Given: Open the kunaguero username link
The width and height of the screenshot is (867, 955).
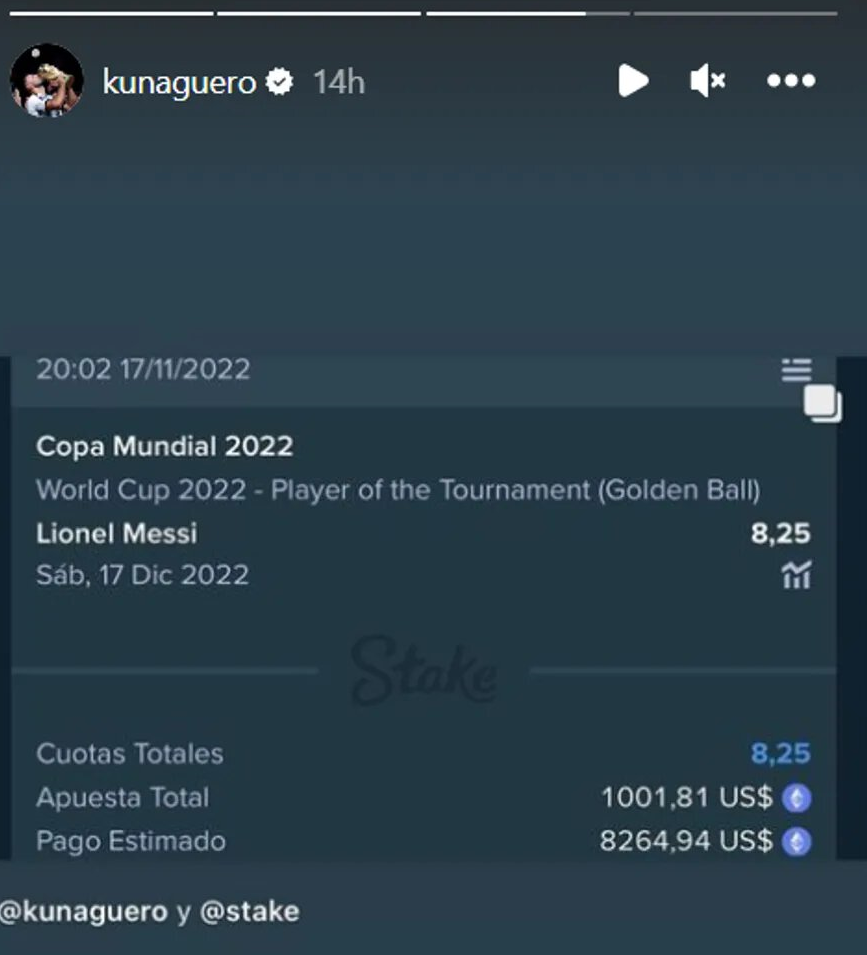Looking at the screenshot, I should [179, 82].
